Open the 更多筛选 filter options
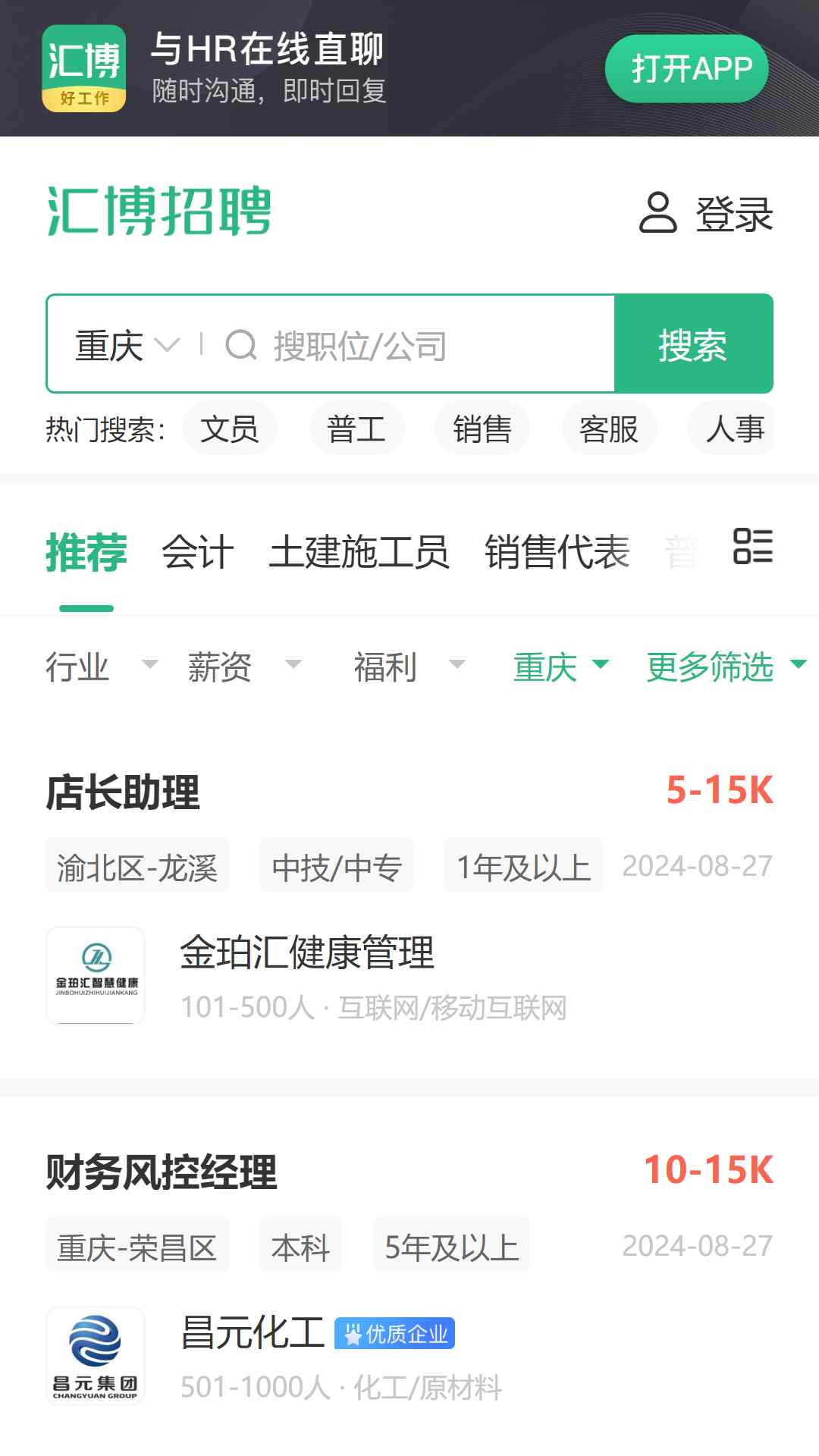This screenshot has width=819, height=1456. [x=726, y=667]
